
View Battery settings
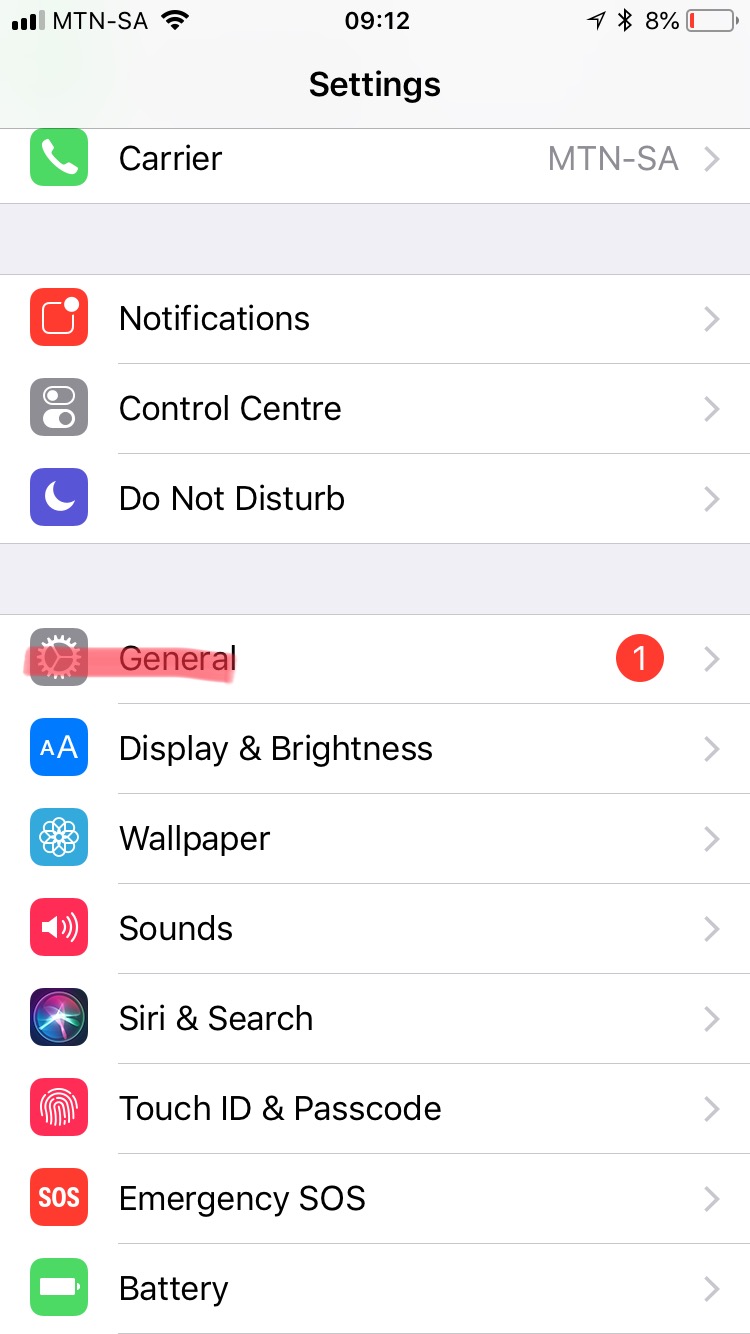coord(375,1289)
